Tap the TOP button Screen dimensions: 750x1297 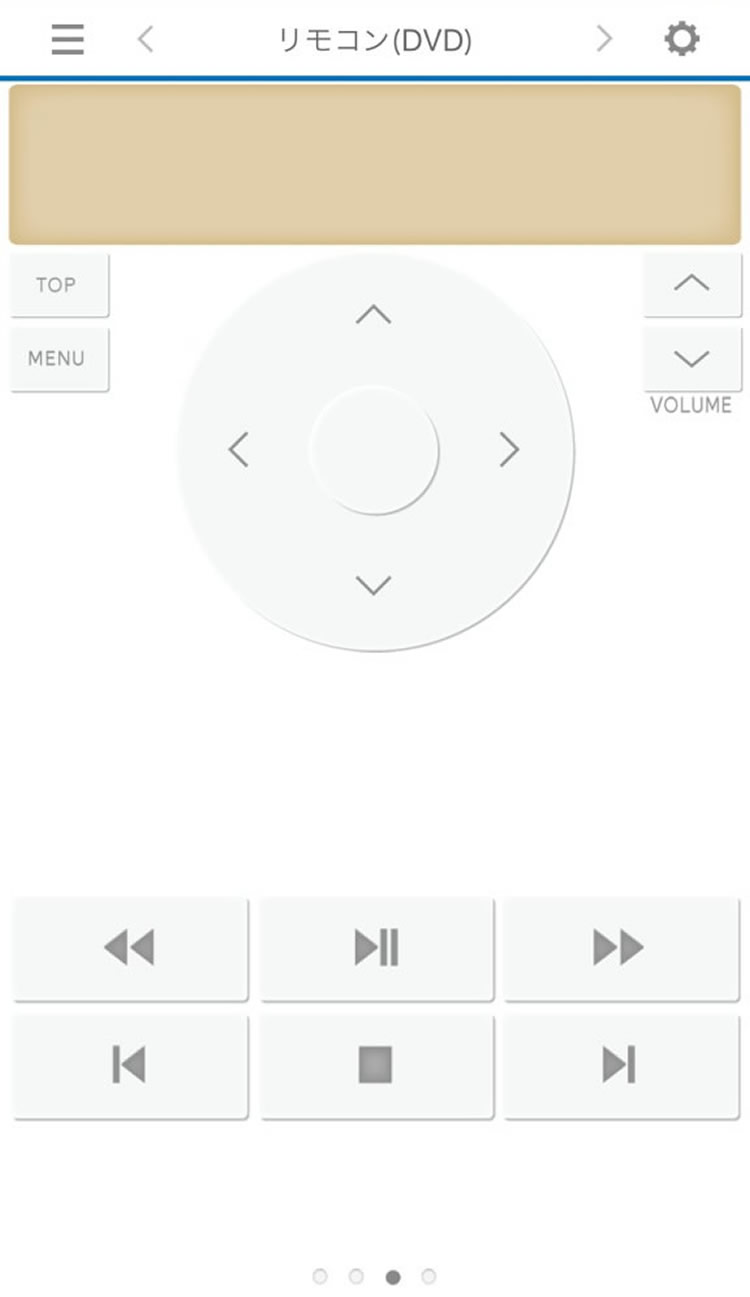pos(58,285)
